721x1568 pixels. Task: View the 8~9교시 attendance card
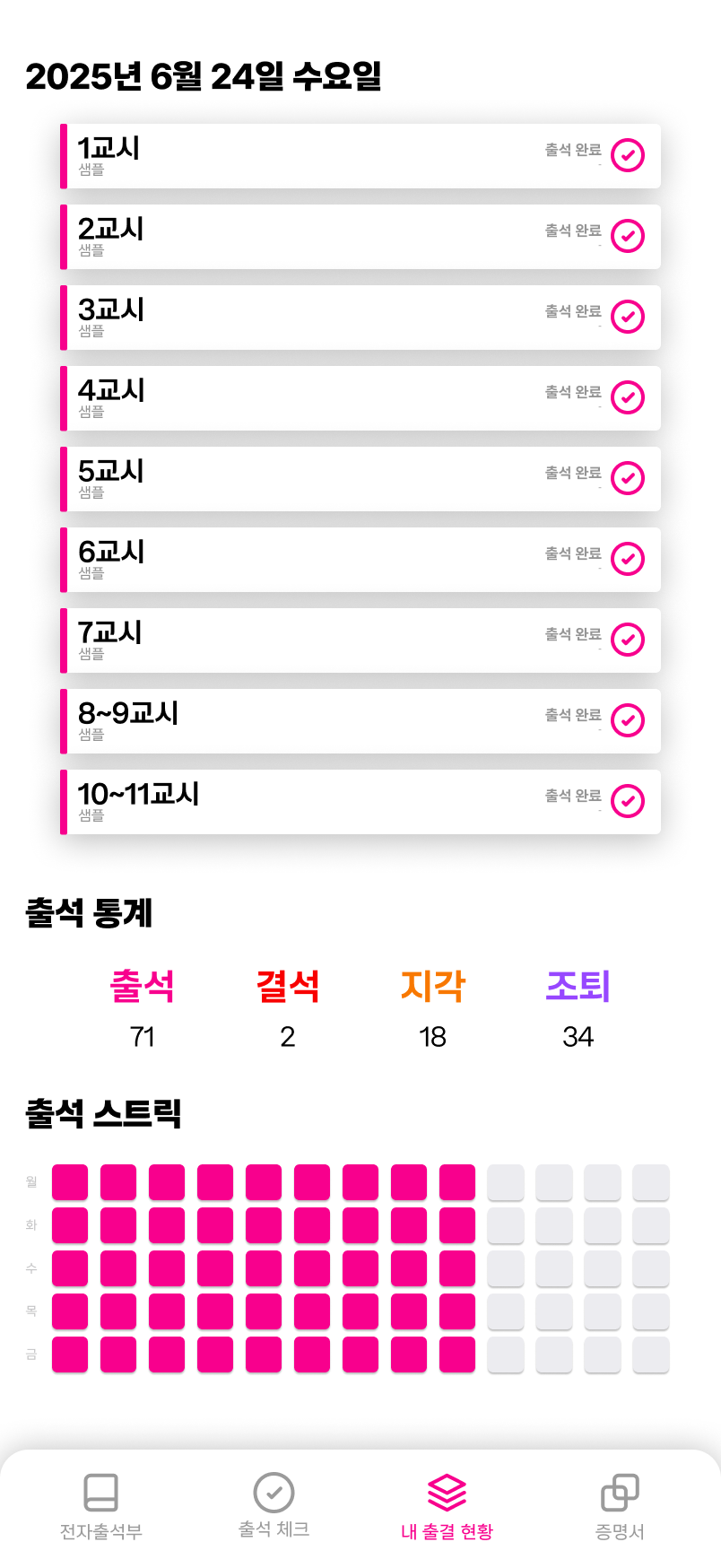click(360, 721)
